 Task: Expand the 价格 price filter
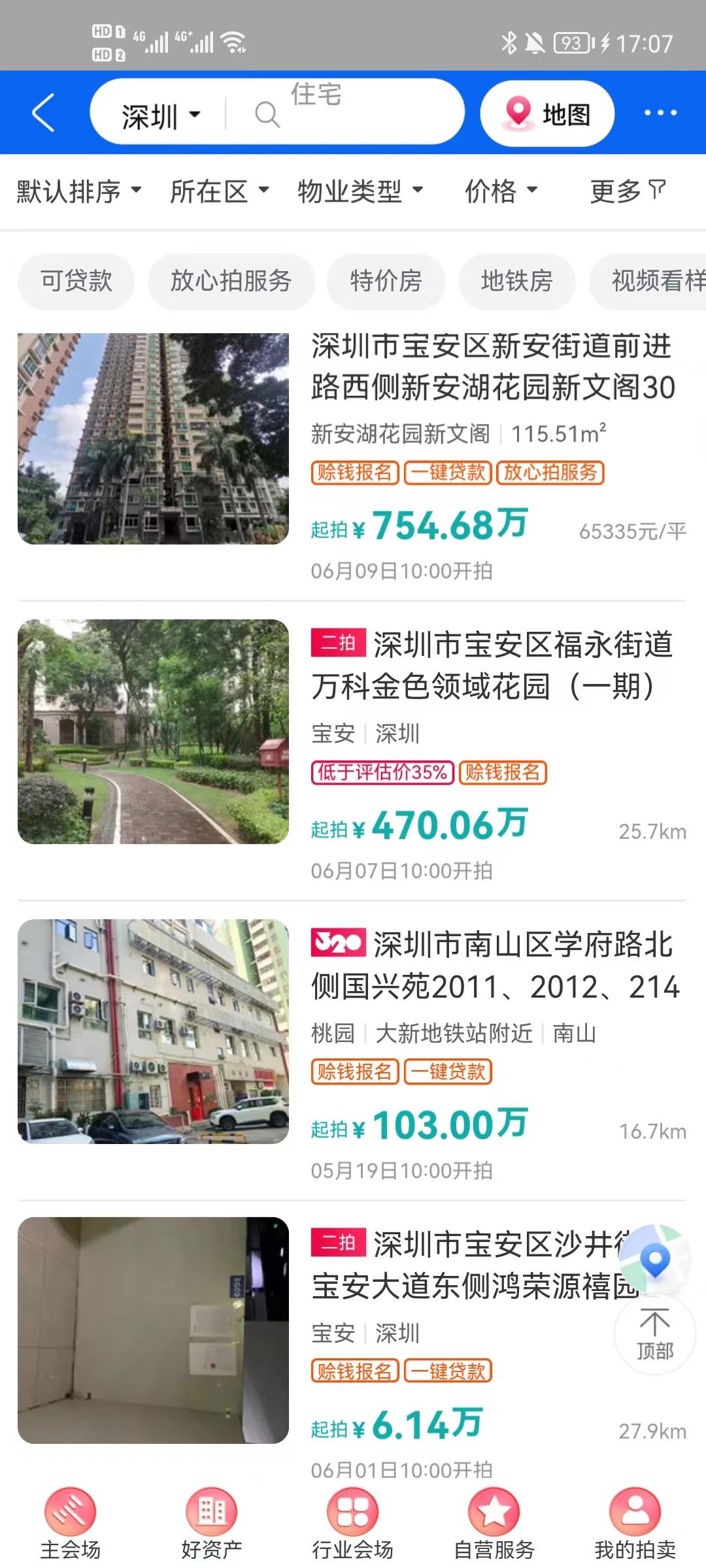pyautogui.click(x=501, y=191)
